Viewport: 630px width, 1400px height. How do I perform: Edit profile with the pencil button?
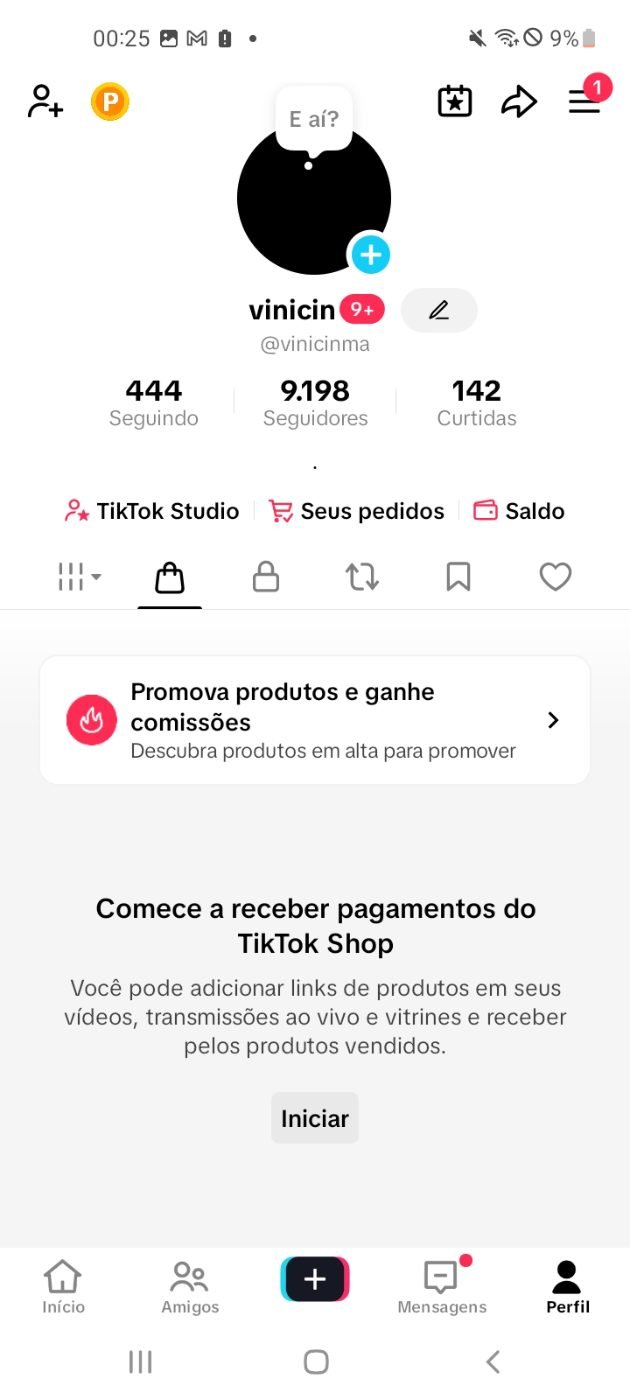439,310
